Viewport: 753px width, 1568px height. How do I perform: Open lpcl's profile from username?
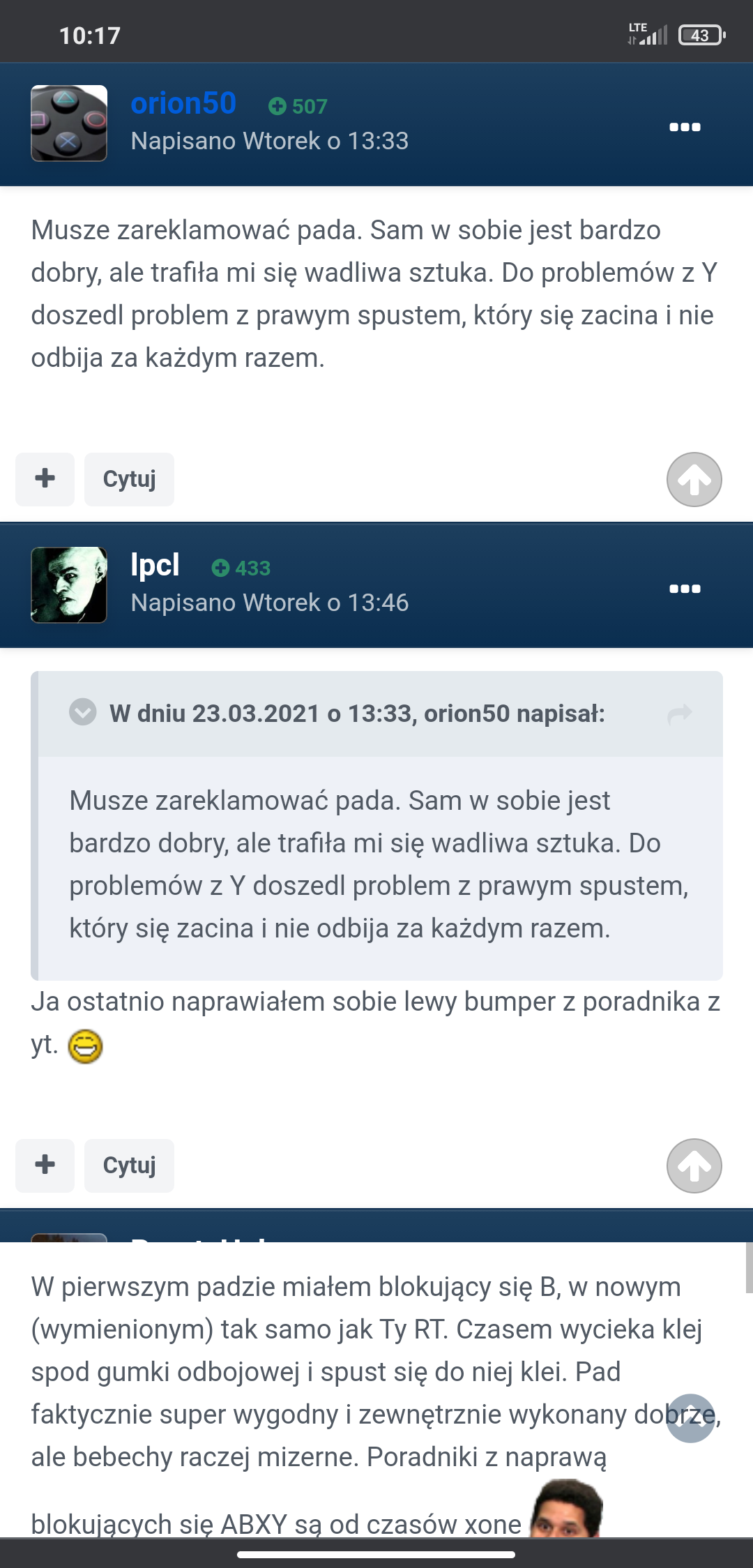[x=155, y=565]
